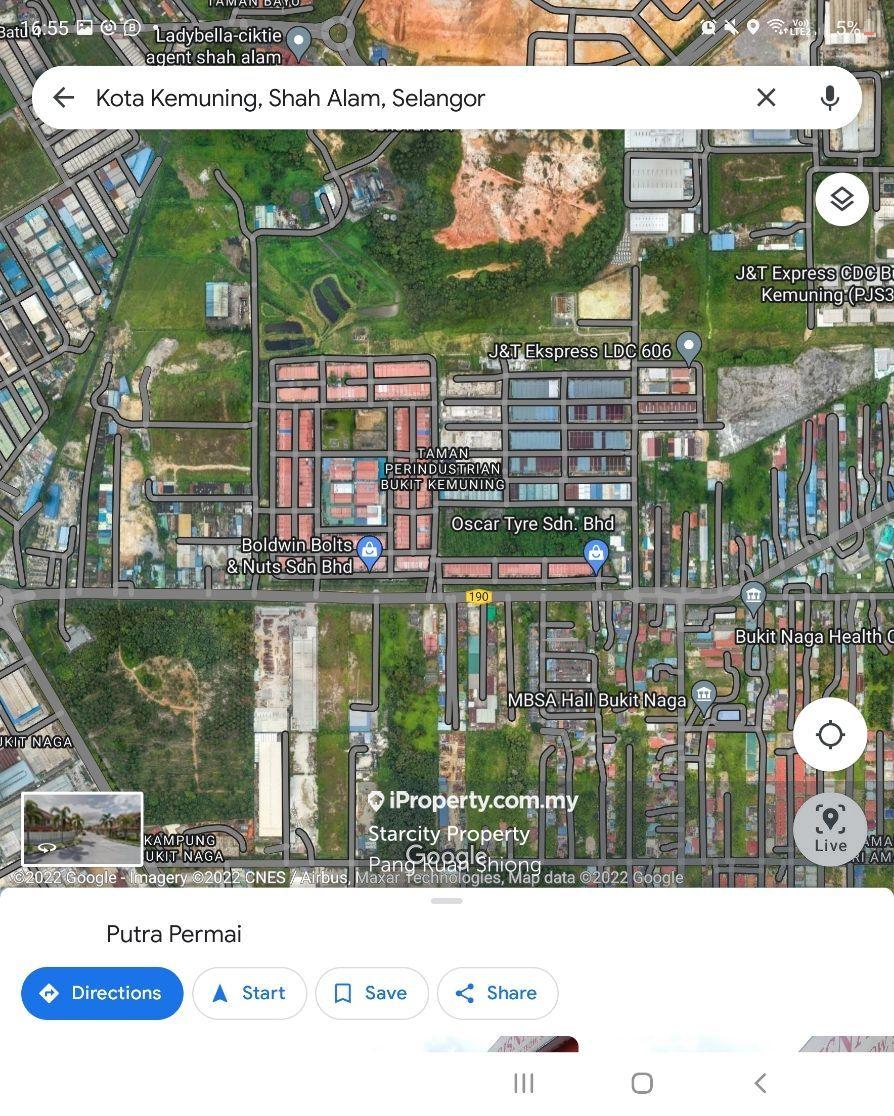Open recent apps from the navigation bar

pyautogui.click(x=523, y=1083)
